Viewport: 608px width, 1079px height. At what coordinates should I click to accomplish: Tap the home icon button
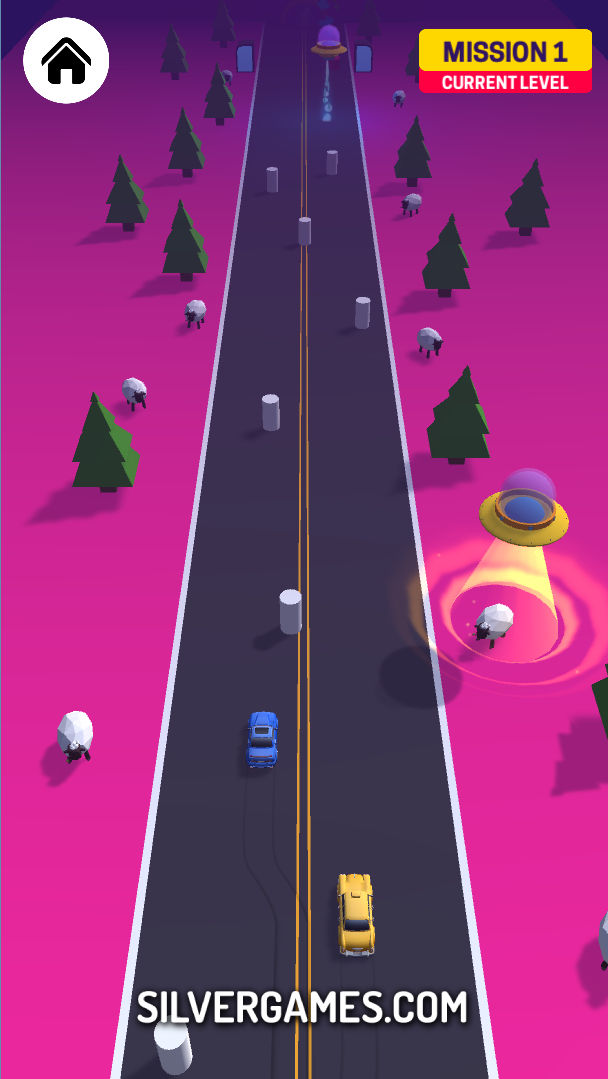(65, 60)
